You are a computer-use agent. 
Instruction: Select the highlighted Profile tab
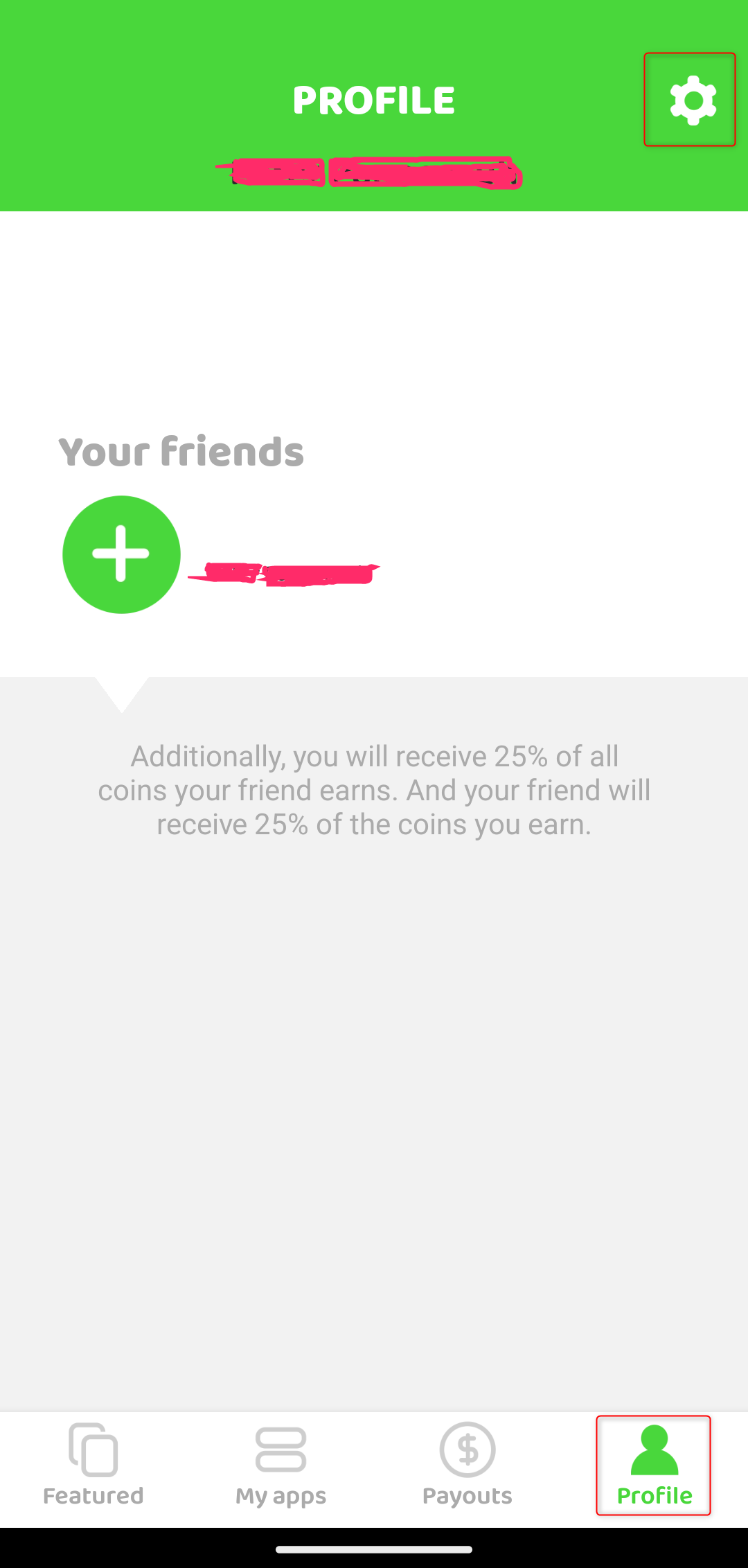click(x=653, y=1465)
